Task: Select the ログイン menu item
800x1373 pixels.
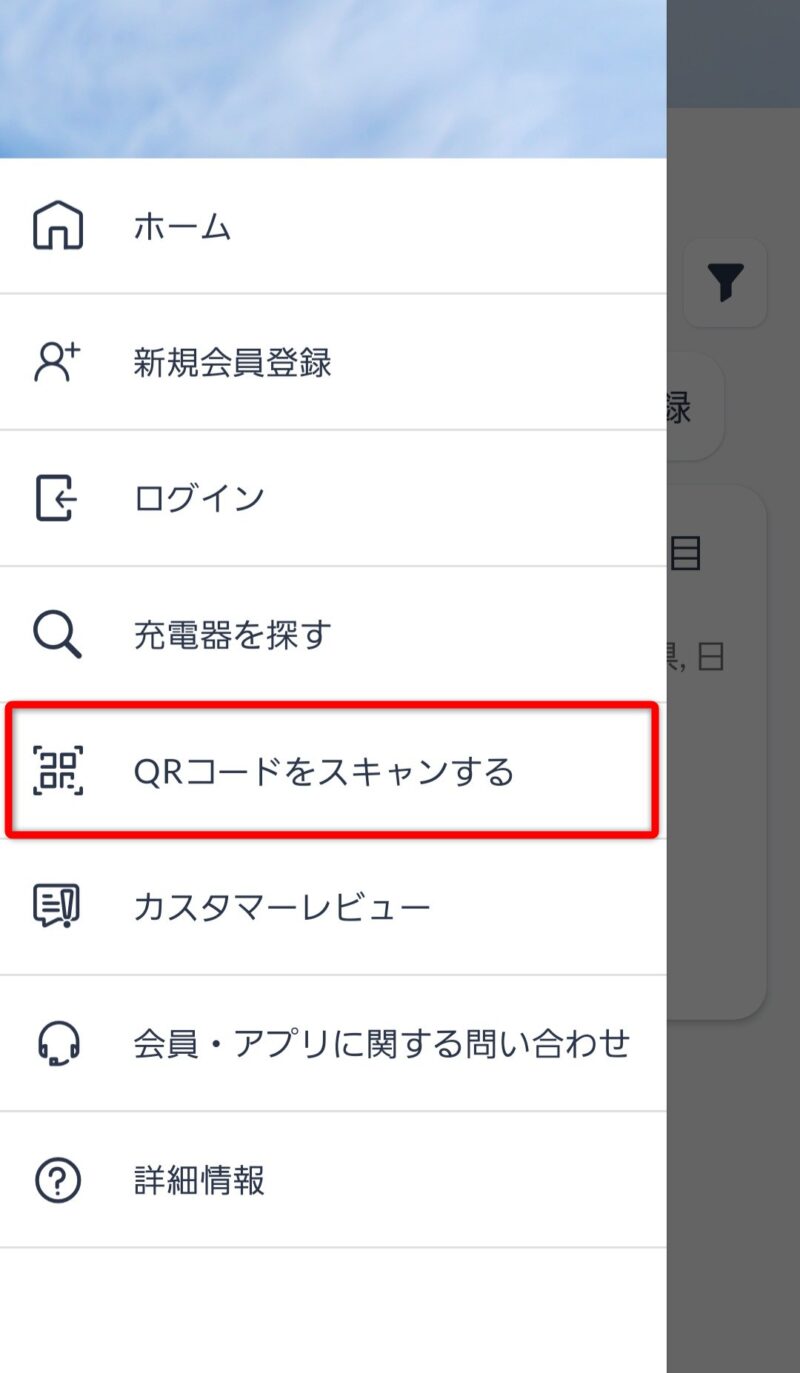Action: [x=198, y=498]
